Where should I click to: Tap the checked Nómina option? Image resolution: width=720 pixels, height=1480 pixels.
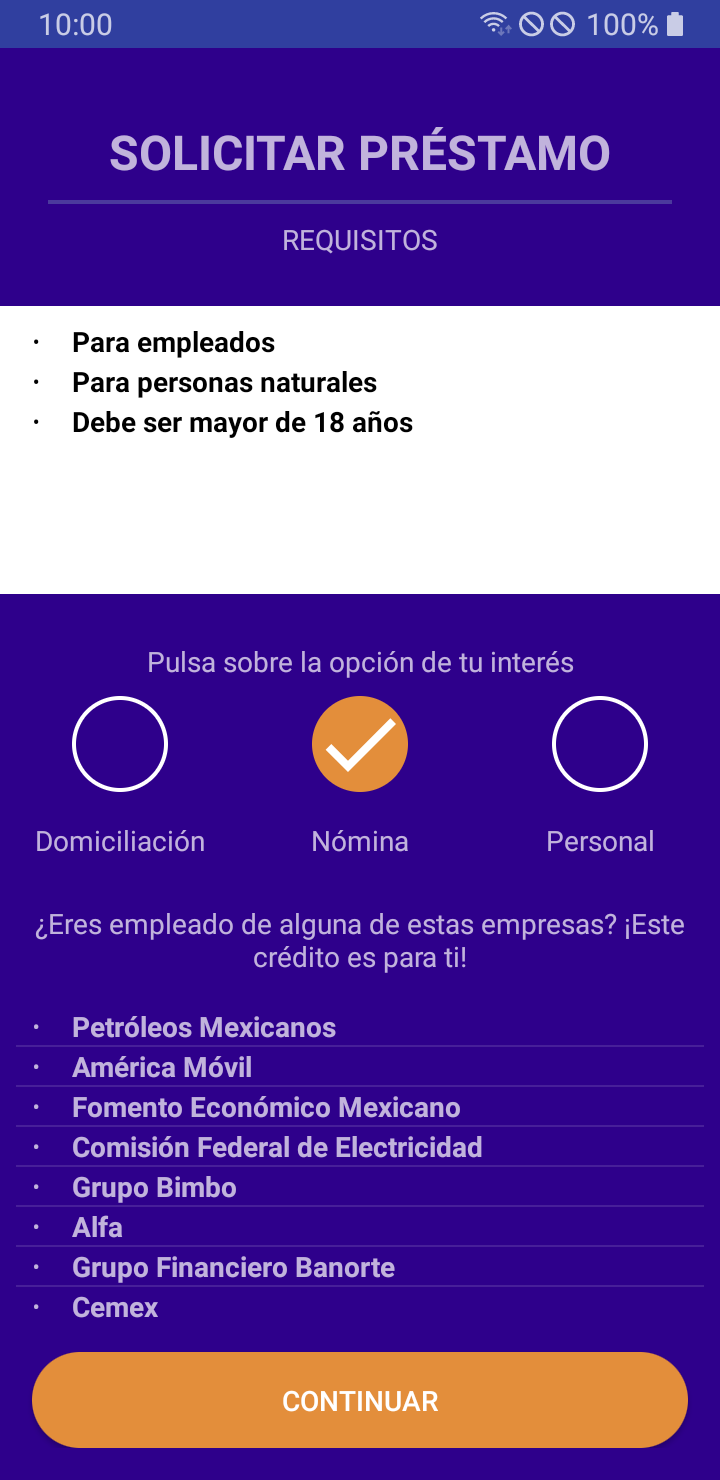click(360, 744)
